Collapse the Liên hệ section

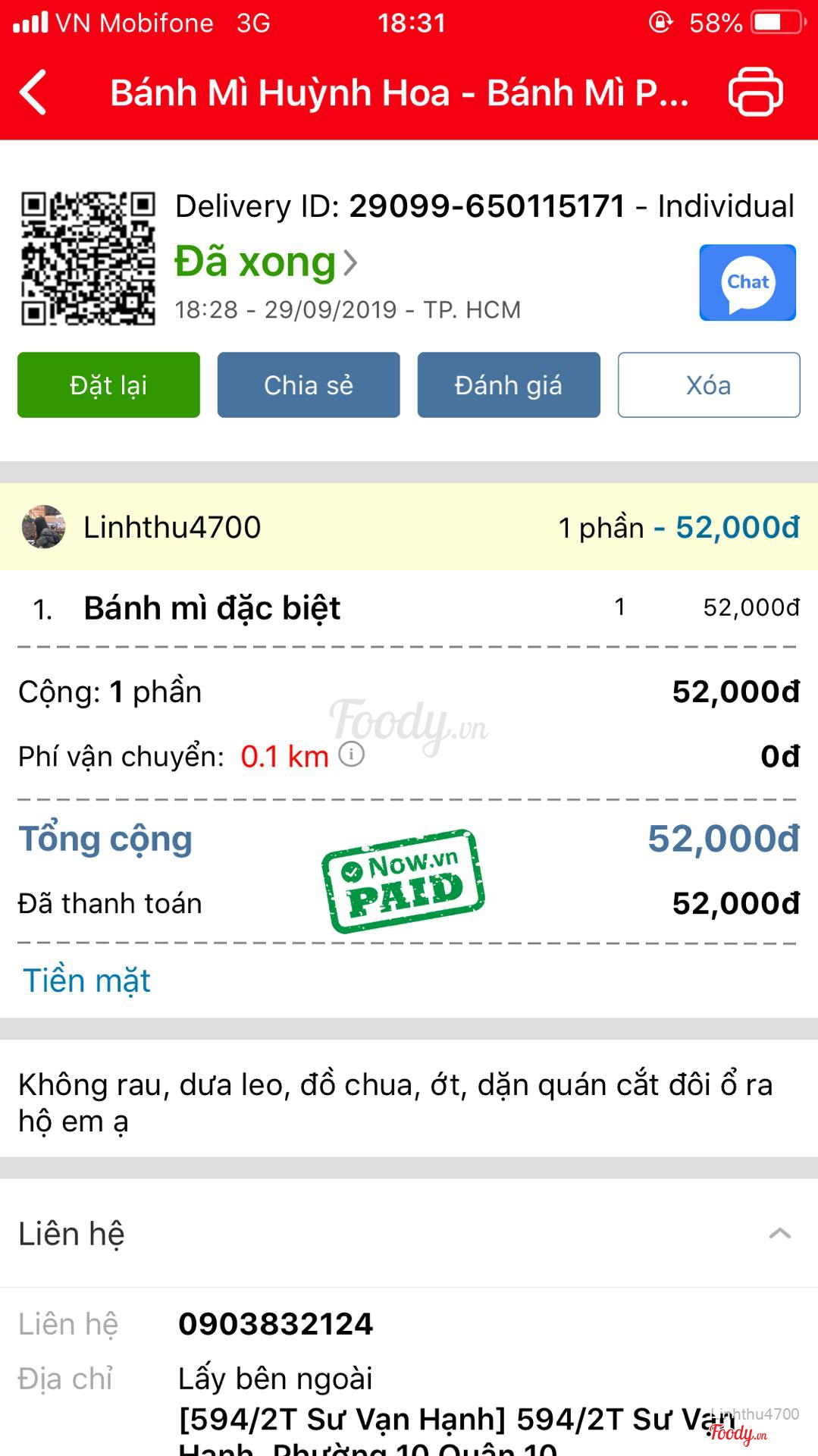(779, 1234)
